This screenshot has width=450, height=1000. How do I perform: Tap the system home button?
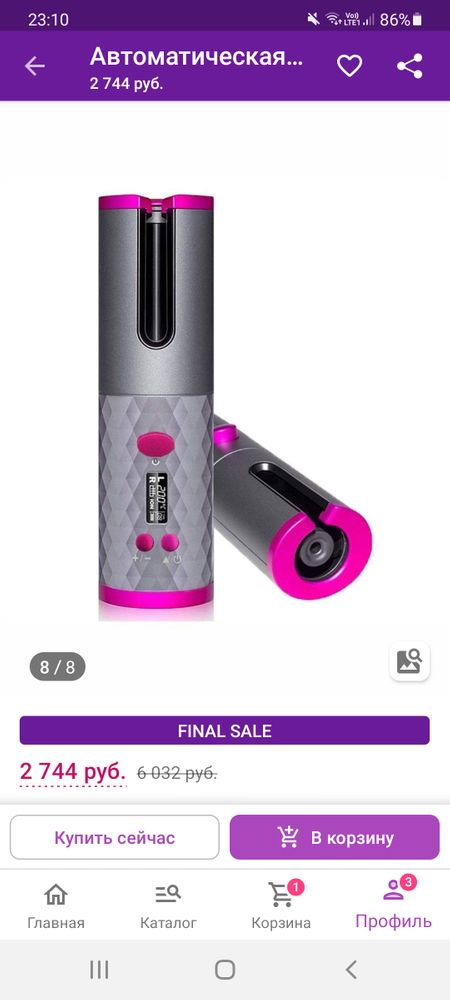[x=225, y=970]
